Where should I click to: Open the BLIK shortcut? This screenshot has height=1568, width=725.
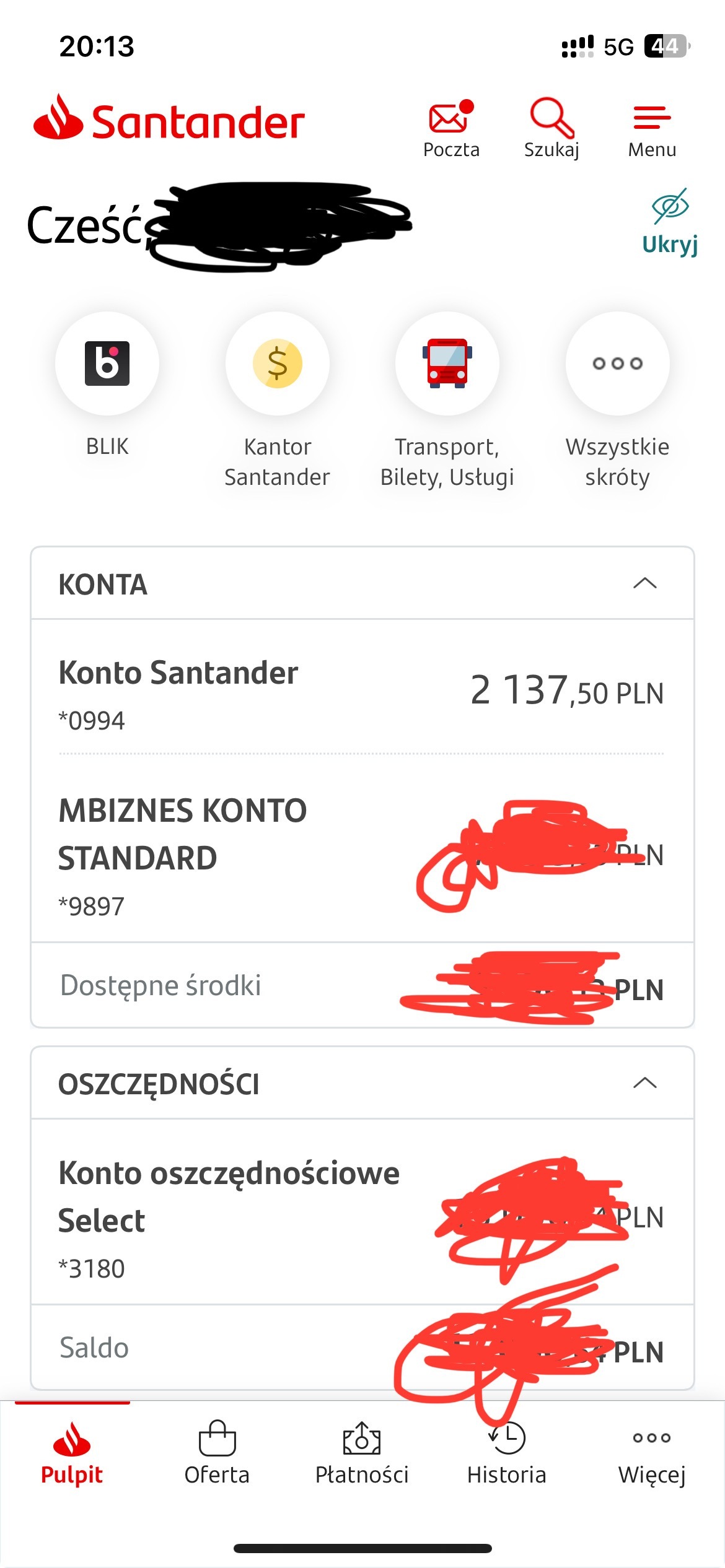tap(107, 364)
